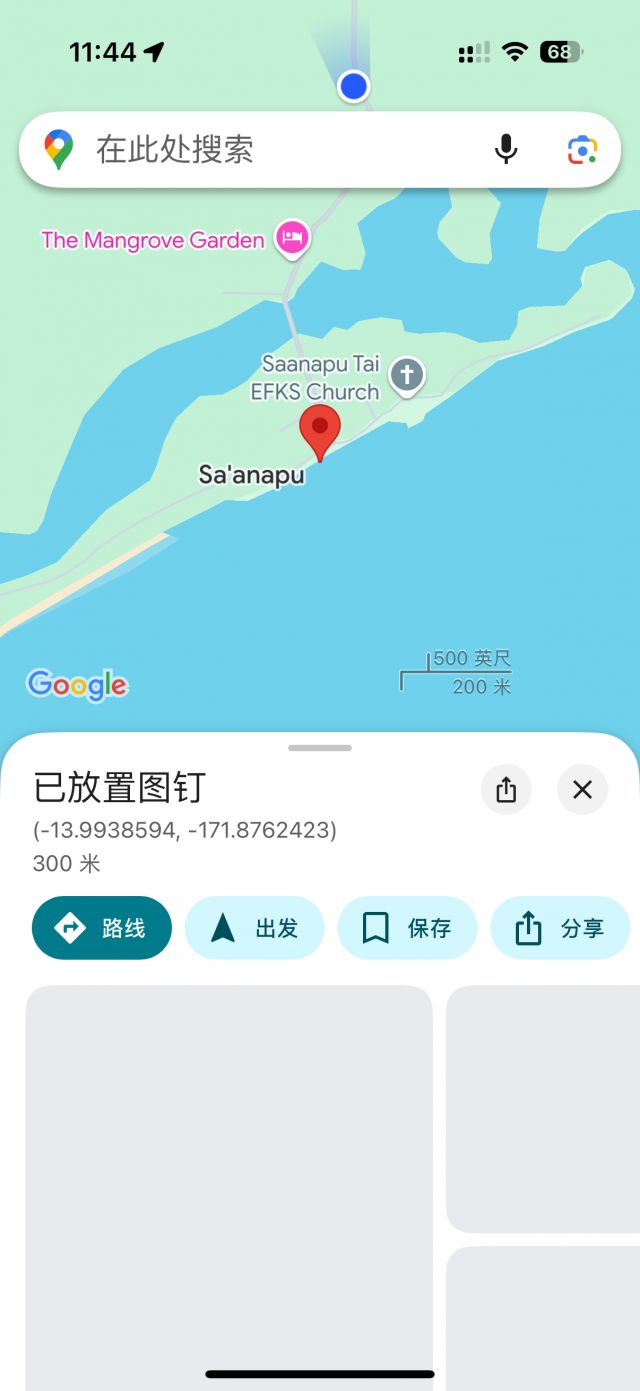Save this place using 保存

pos(408,928)
